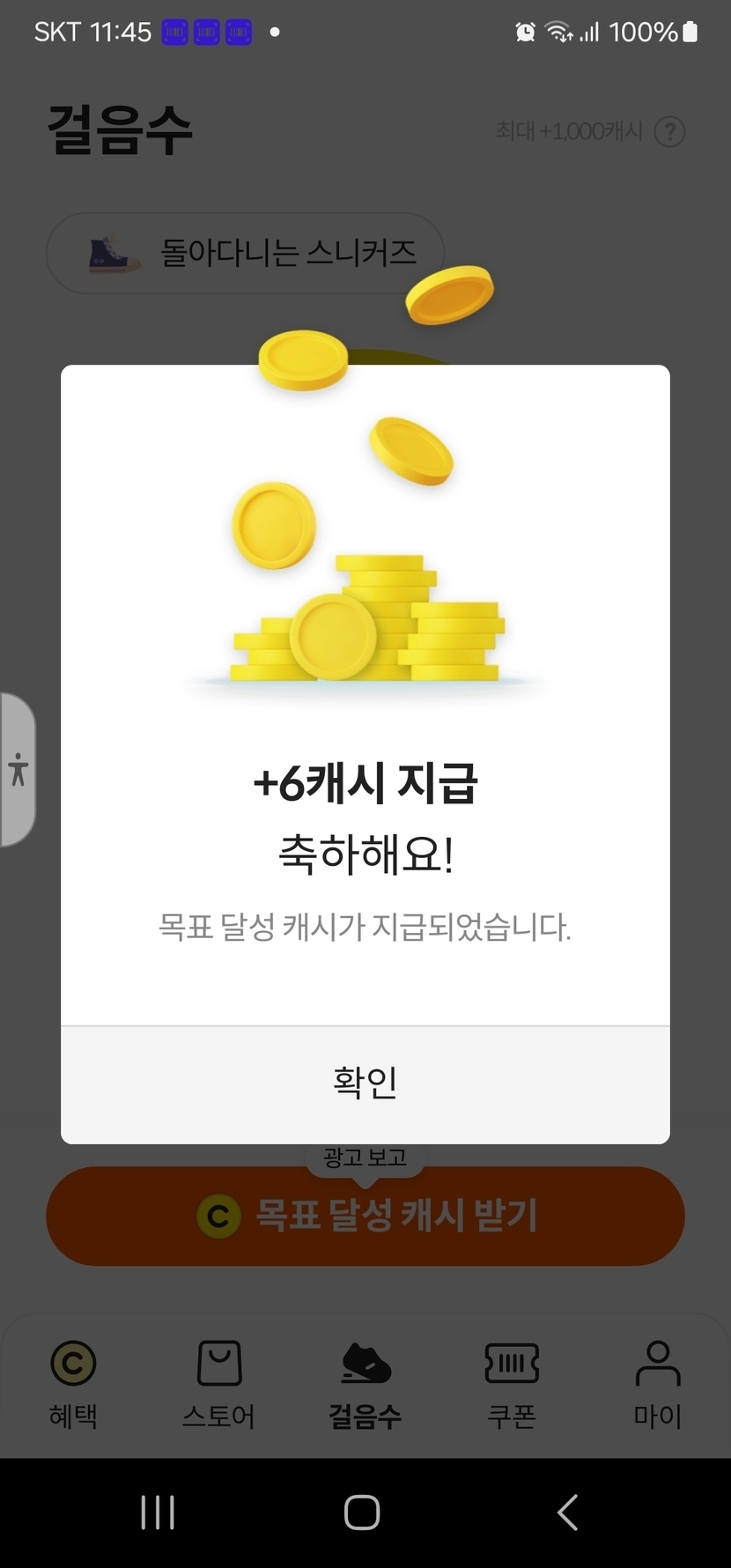Confirm the reward dialog with 확인

point(365,1084)
